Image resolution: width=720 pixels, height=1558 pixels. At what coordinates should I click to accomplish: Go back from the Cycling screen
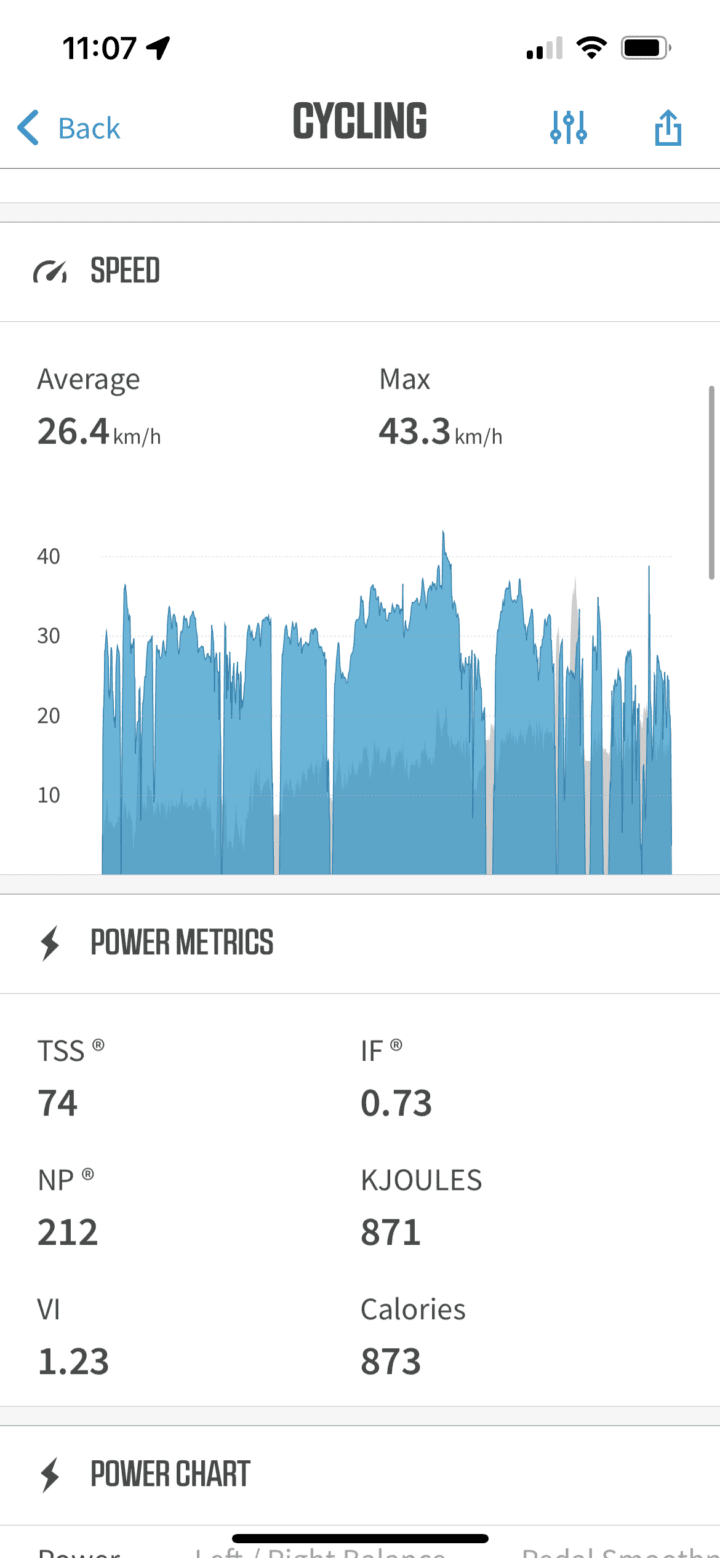point(69,128)
